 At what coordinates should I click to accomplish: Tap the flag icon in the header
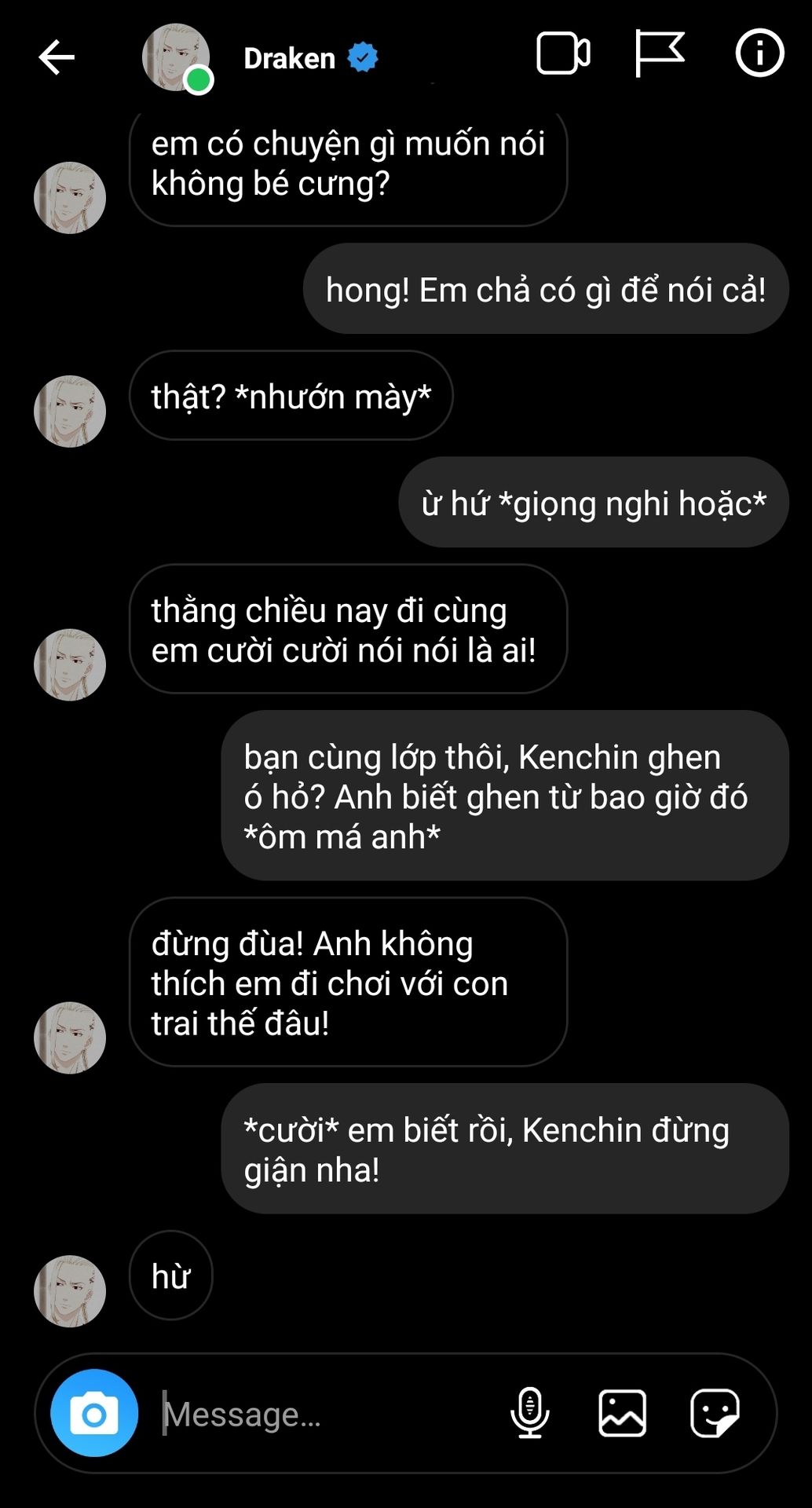click(659, 53)
